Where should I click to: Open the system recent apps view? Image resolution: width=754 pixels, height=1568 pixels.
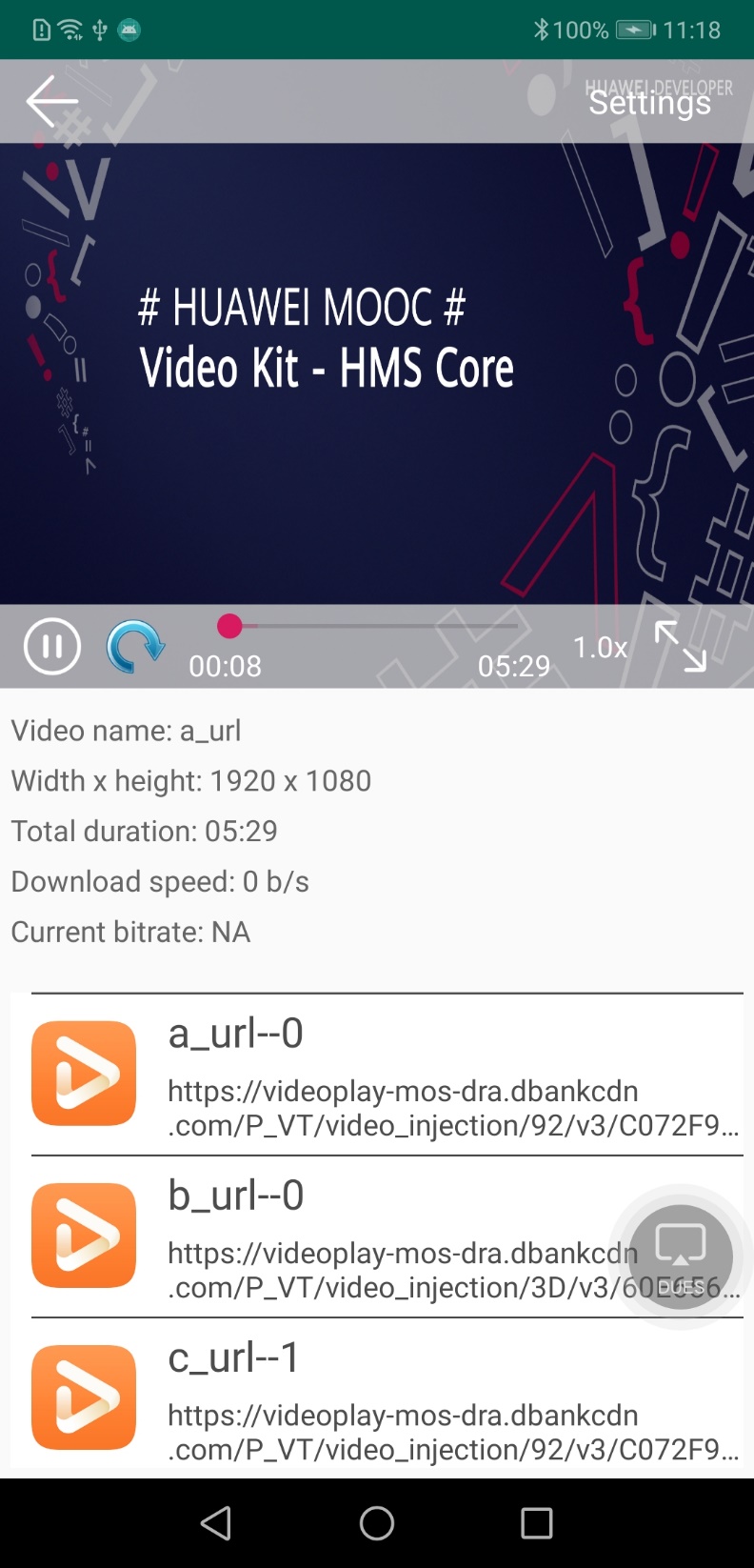(537, 1523)
